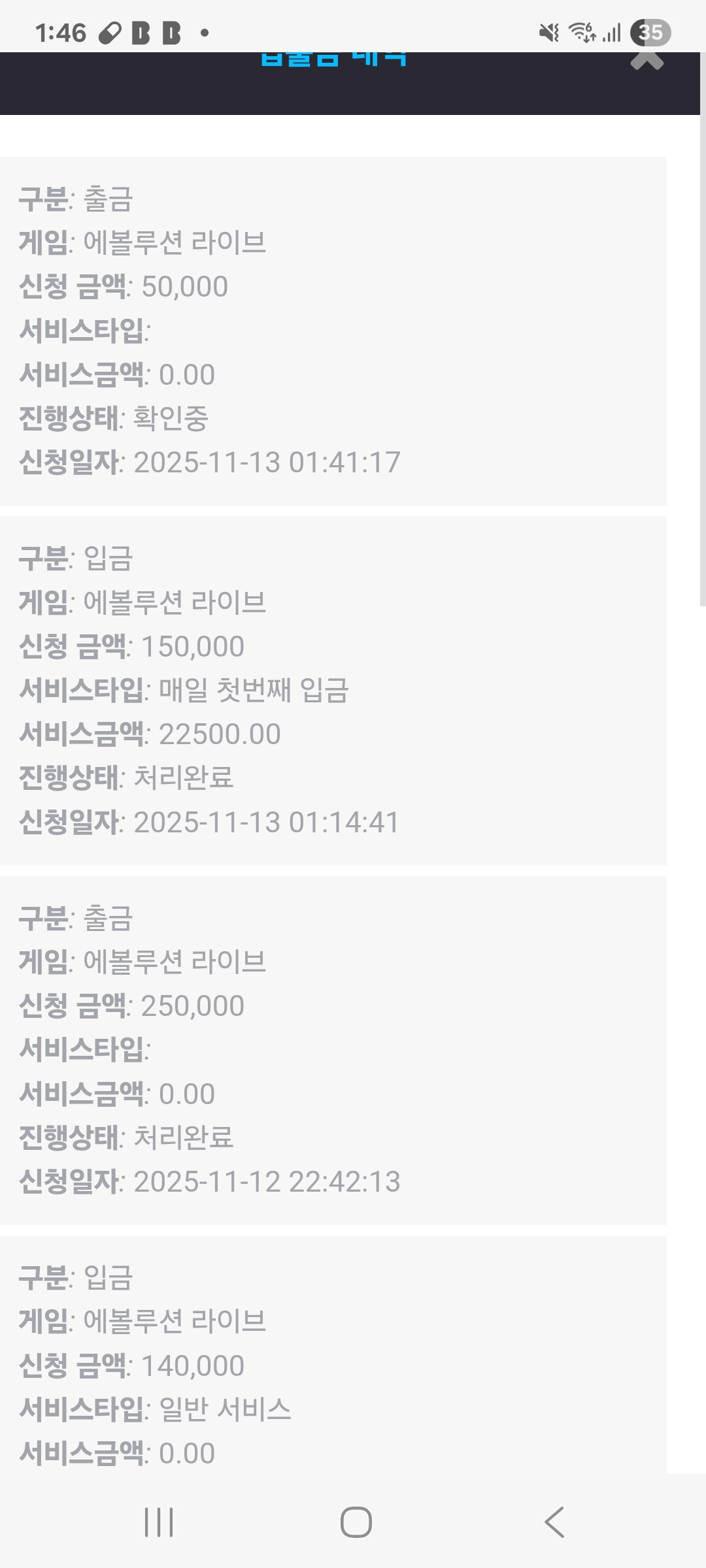Close the deposit/withdrawal history panel
The image size is (706, 1568).
pos(647,60)
